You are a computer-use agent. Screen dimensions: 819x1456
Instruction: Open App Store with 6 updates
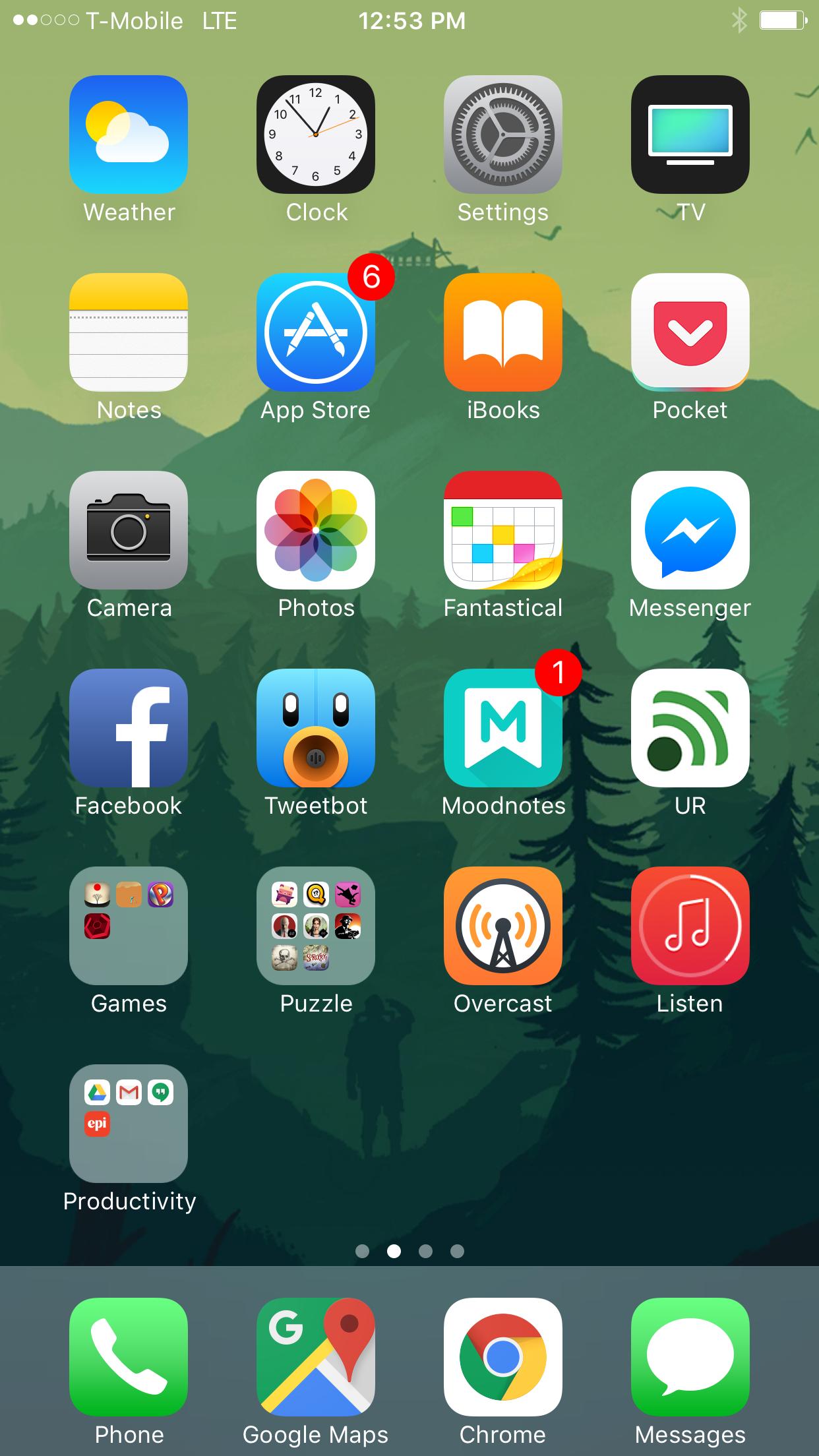[x=316, y=332]
